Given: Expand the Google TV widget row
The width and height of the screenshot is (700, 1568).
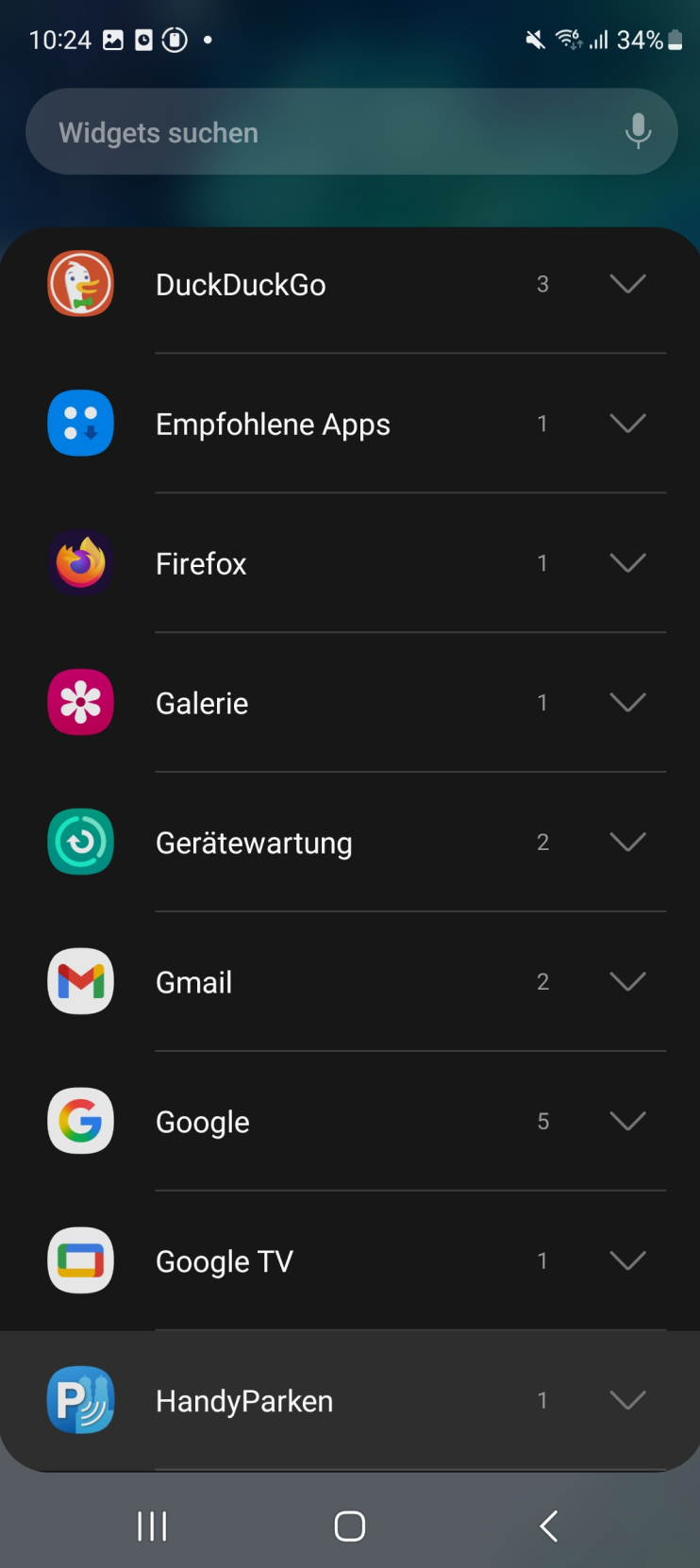Looking at the screenshot, I should click(627, 1260).
